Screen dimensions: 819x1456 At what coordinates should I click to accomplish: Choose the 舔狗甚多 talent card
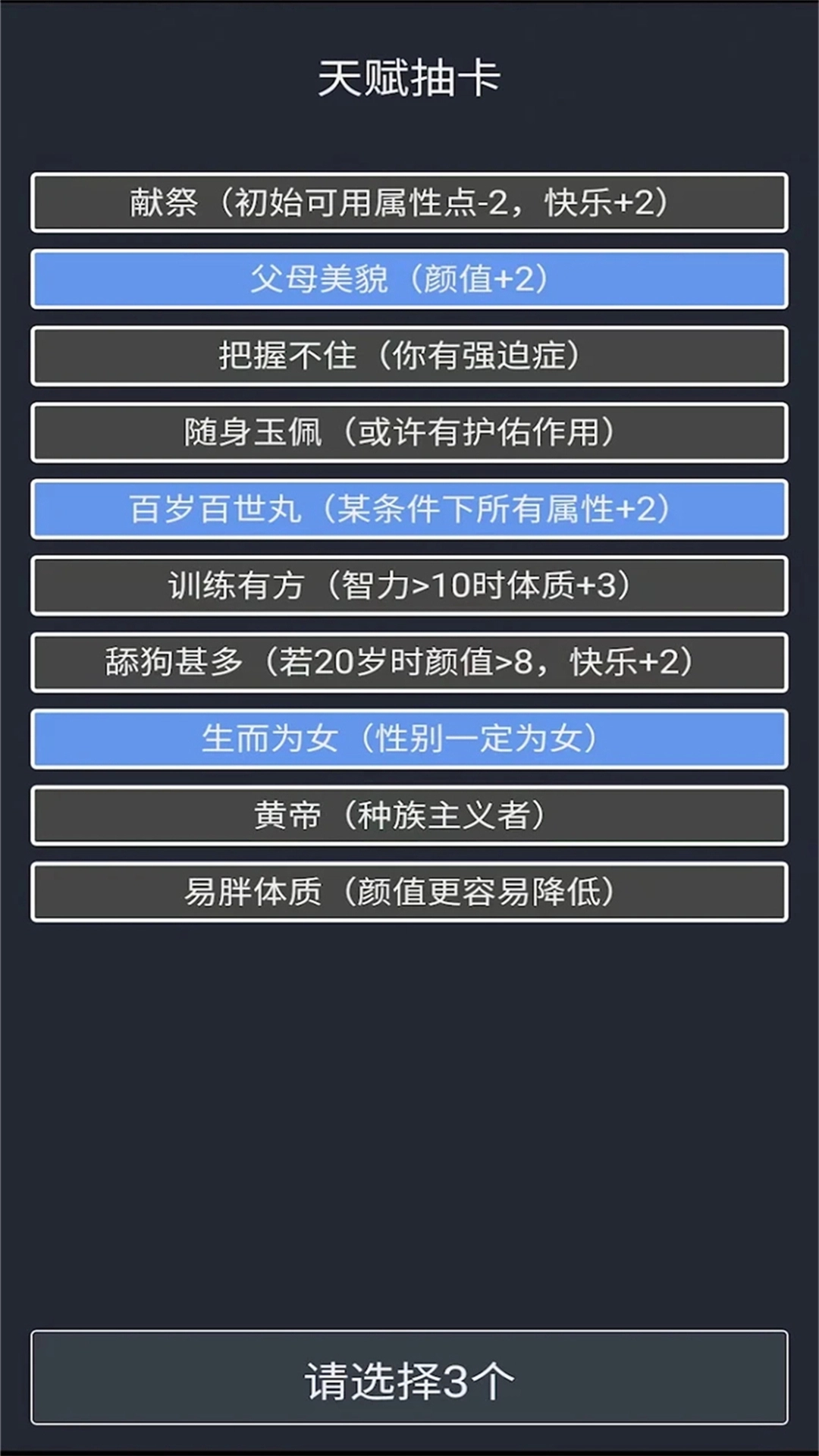pyautogui.click(x=409, y=662)
